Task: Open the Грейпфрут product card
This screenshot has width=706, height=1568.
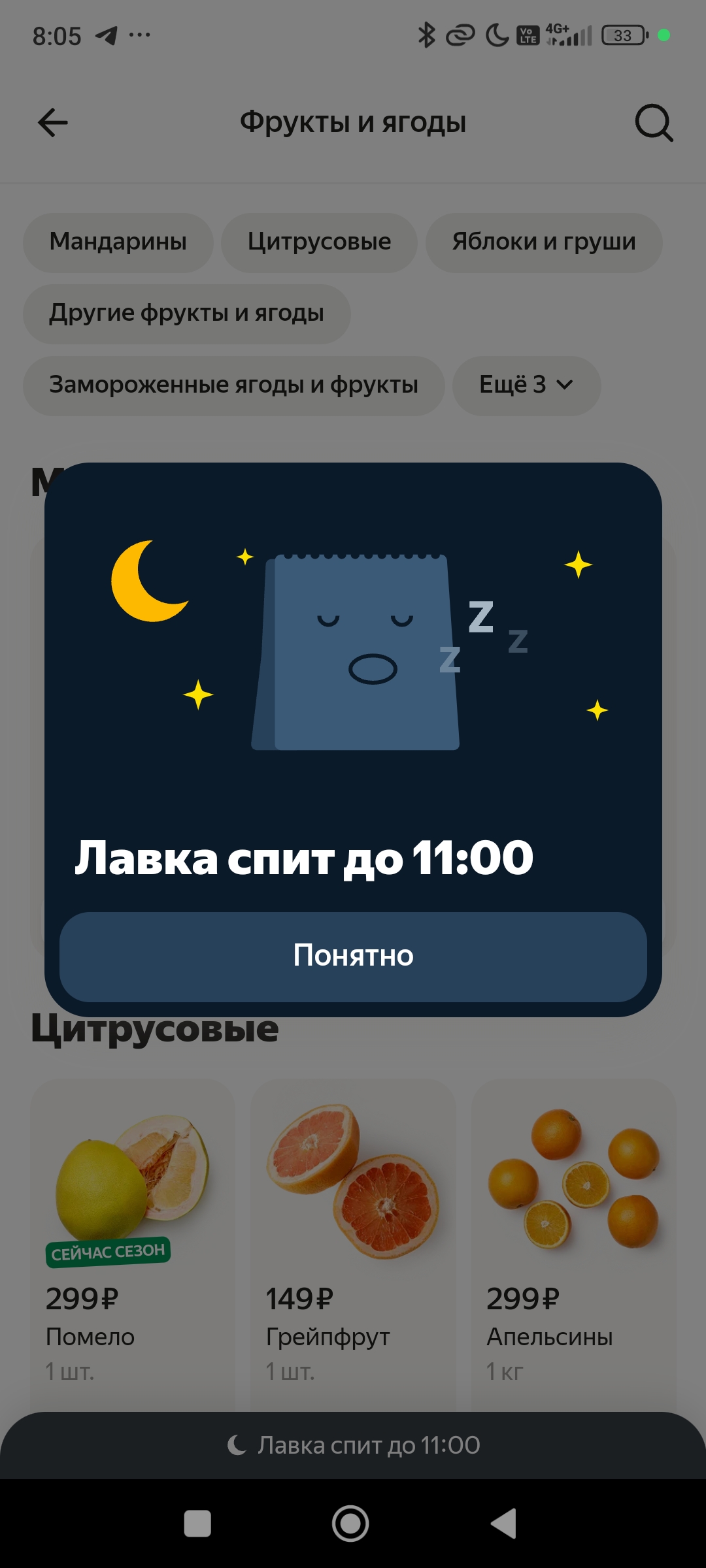Action: click(353, 1241)
